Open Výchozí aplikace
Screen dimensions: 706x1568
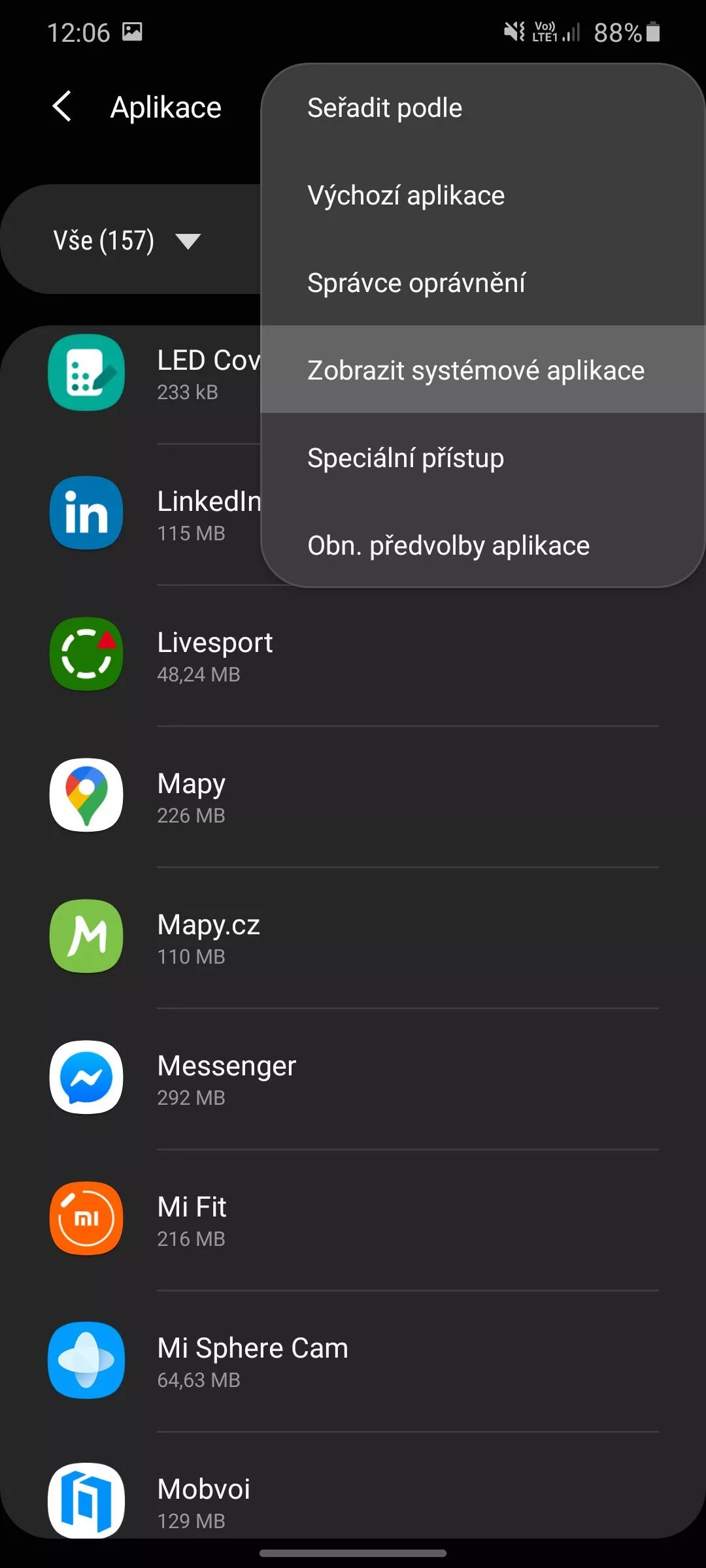(x=482, y=195)
